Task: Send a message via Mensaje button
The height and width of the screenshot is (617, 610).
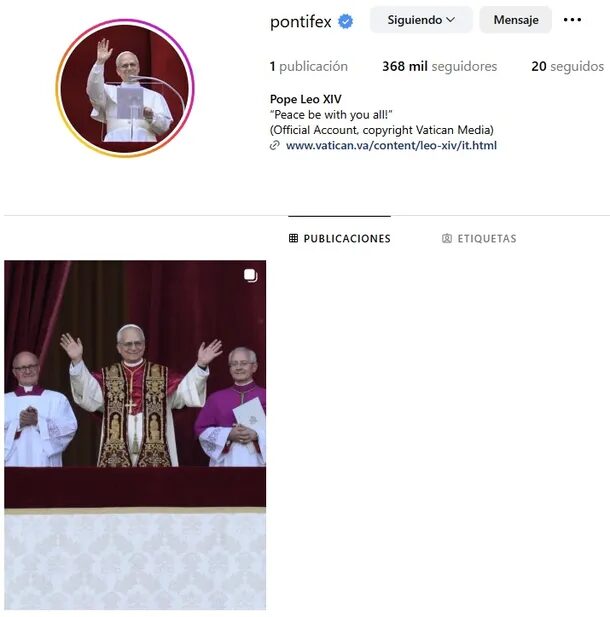Action: tap(515, 20)
